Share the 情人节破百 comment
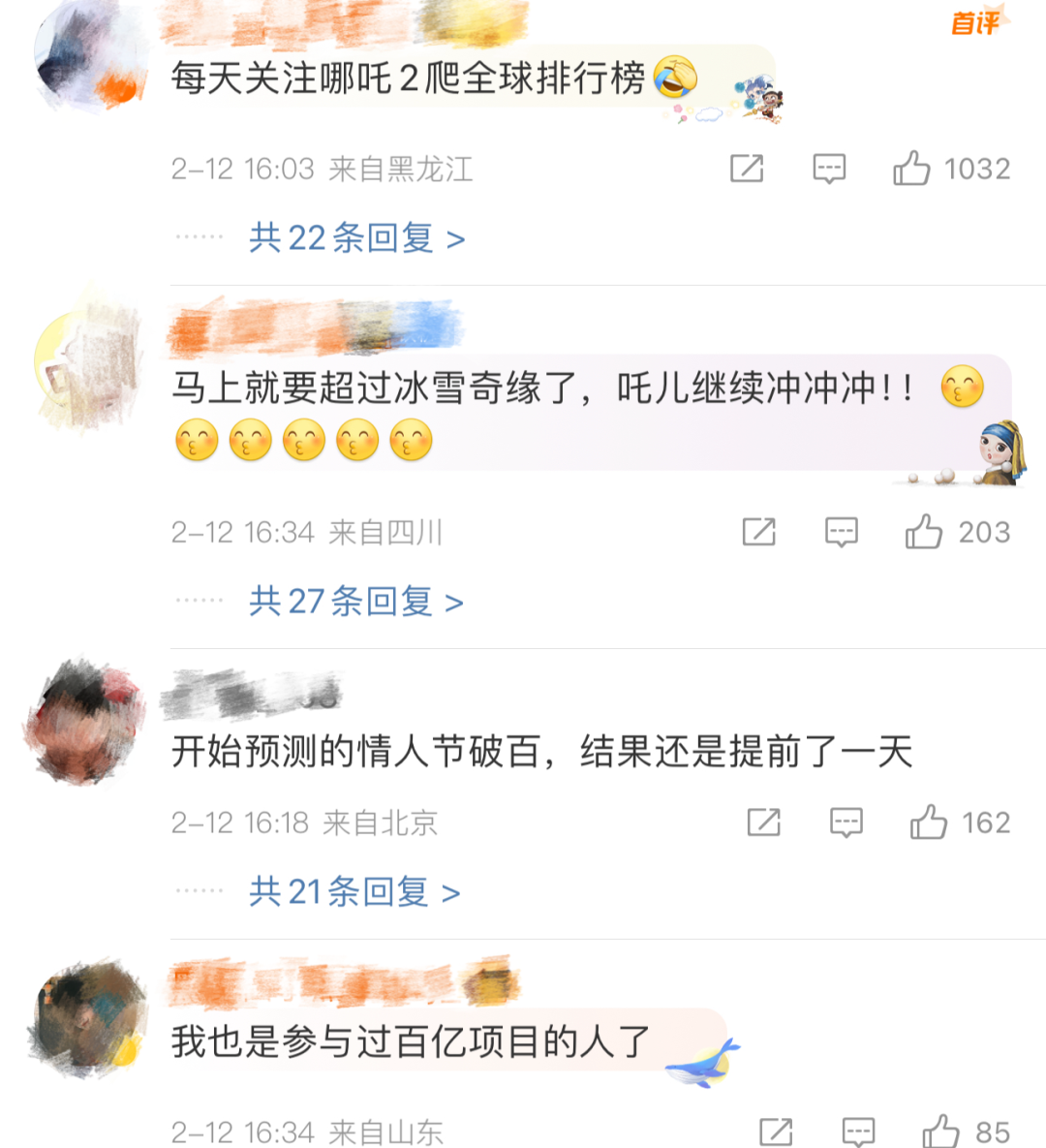1046x1148 pixels. [764, 822]
